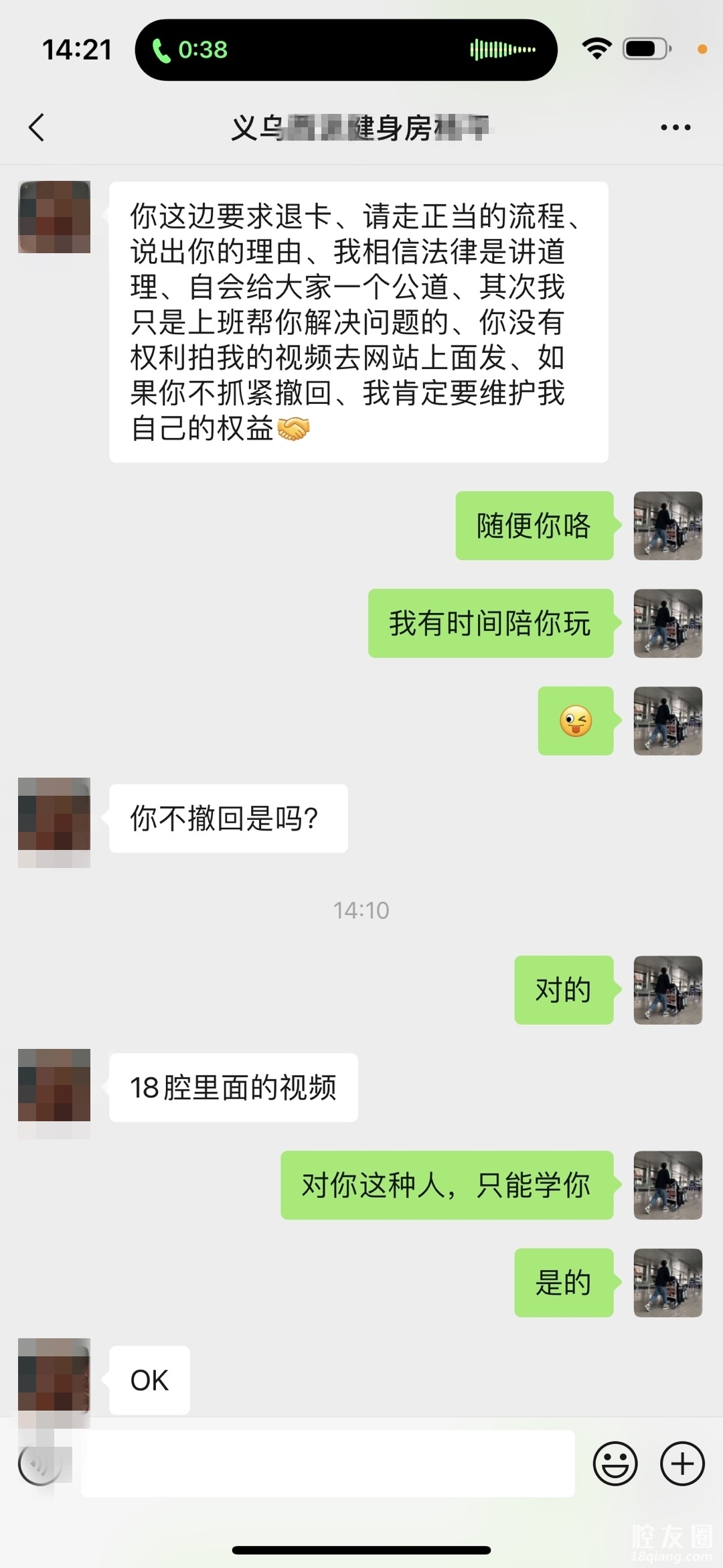View profile from avatar beside '你不撤回是吗?'
The width and height of the screenshot is (723, 1568).
tap(54, 814)
